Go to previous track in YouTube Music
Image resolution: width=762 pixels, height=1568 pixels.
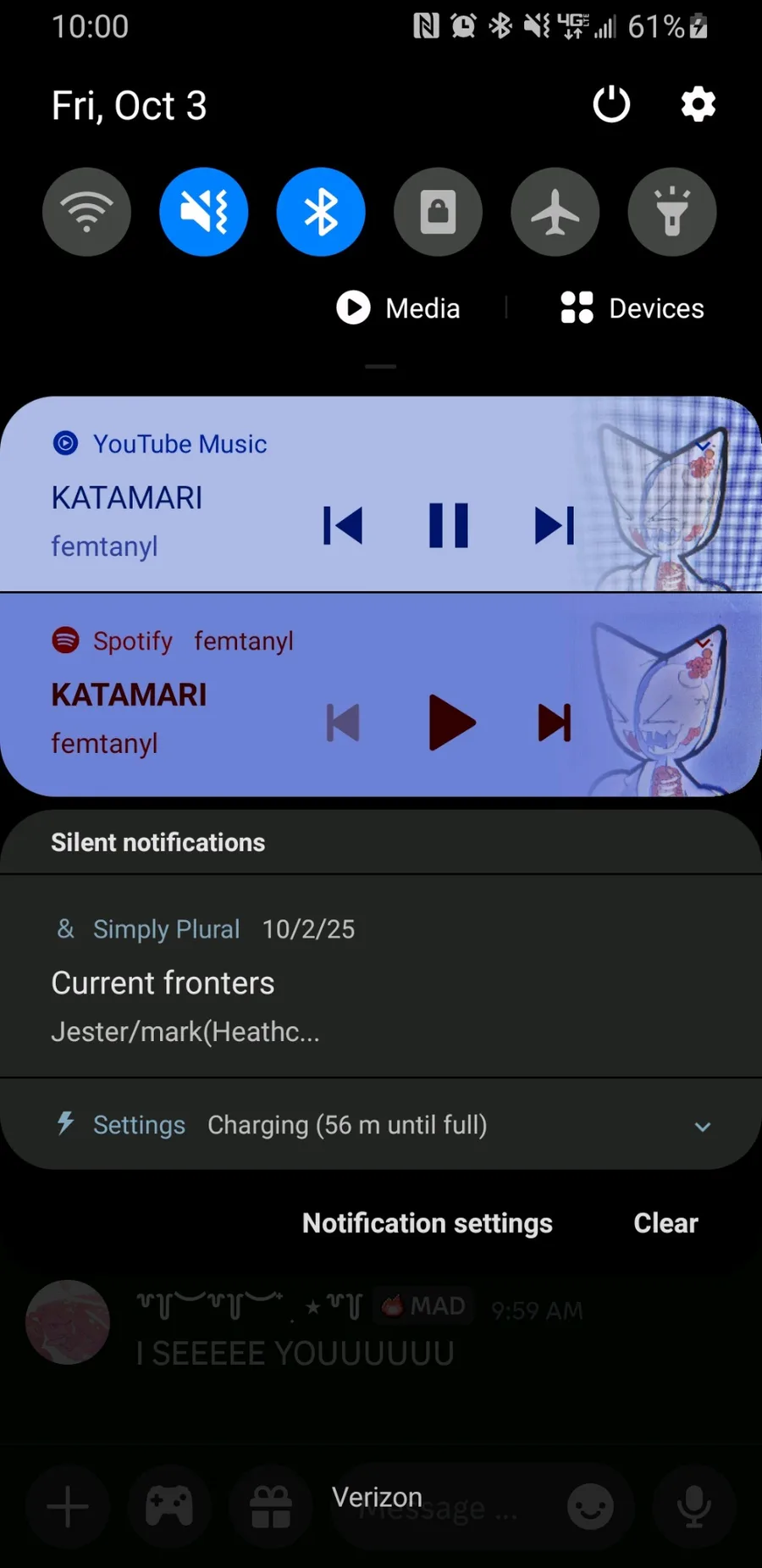(x=343, y=525)
